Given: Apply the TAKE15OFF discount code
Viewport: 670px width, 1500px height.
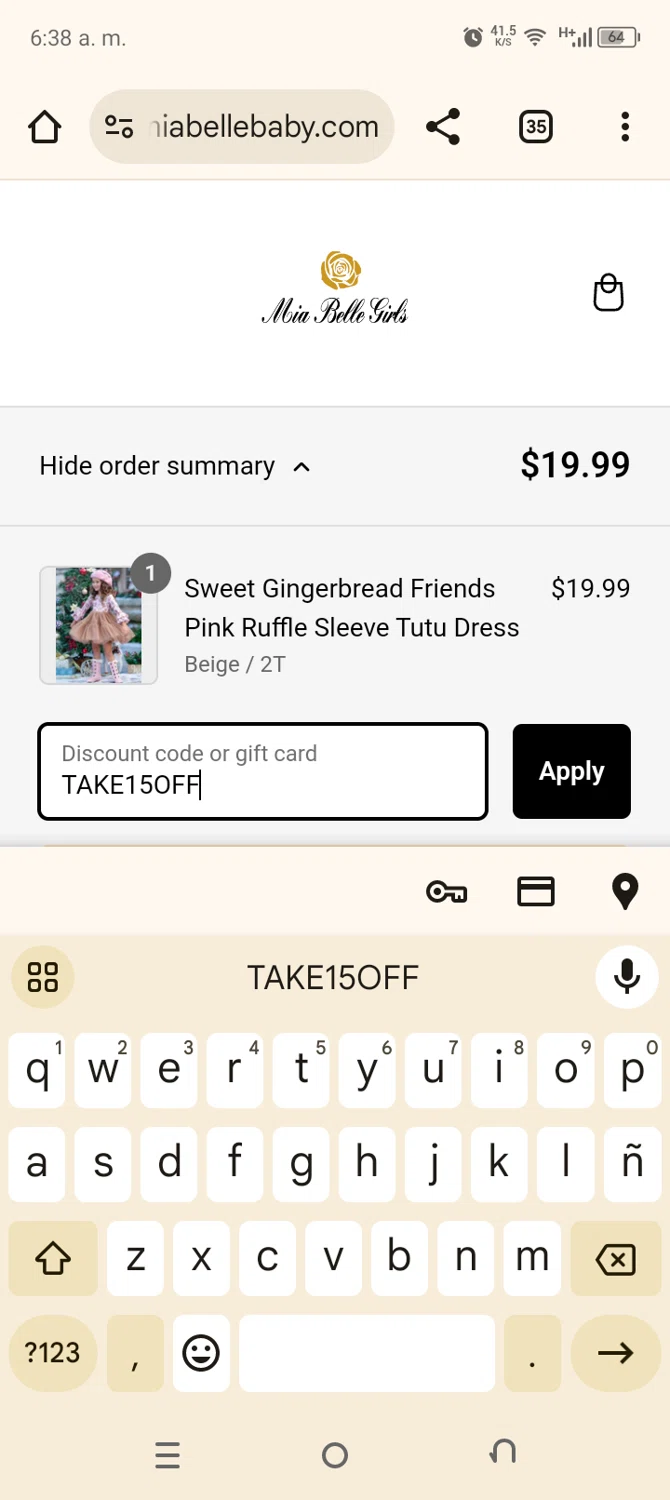Looking at the screenshot, I should click(571, 771).
